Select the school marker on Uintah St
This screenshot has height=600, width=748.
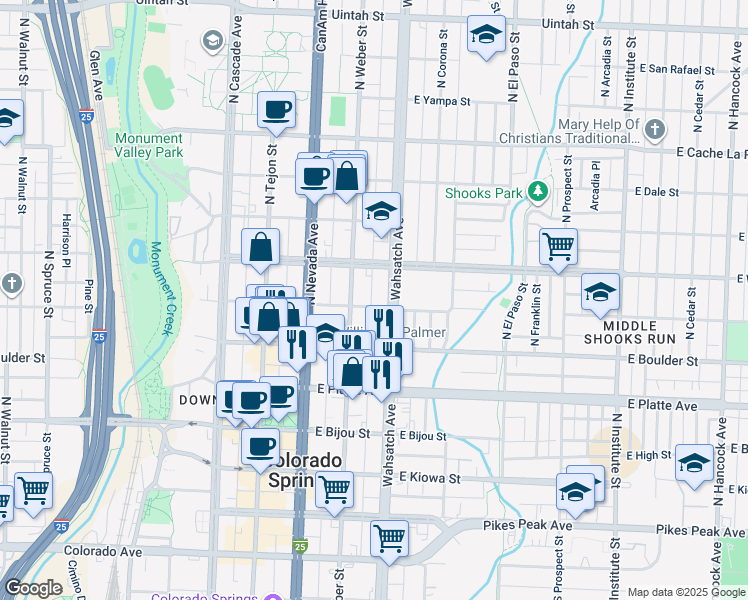point(486,36)
